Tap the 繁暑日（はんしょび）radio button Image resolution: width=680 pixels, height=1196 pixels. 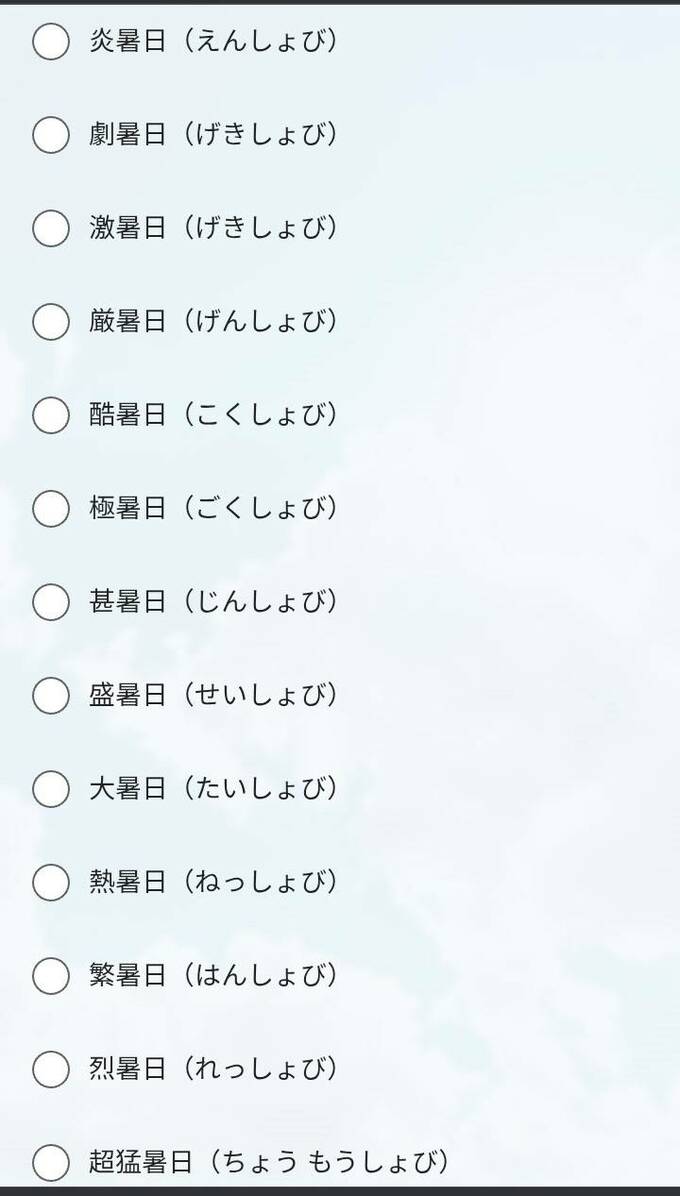(x=51, y=976)
